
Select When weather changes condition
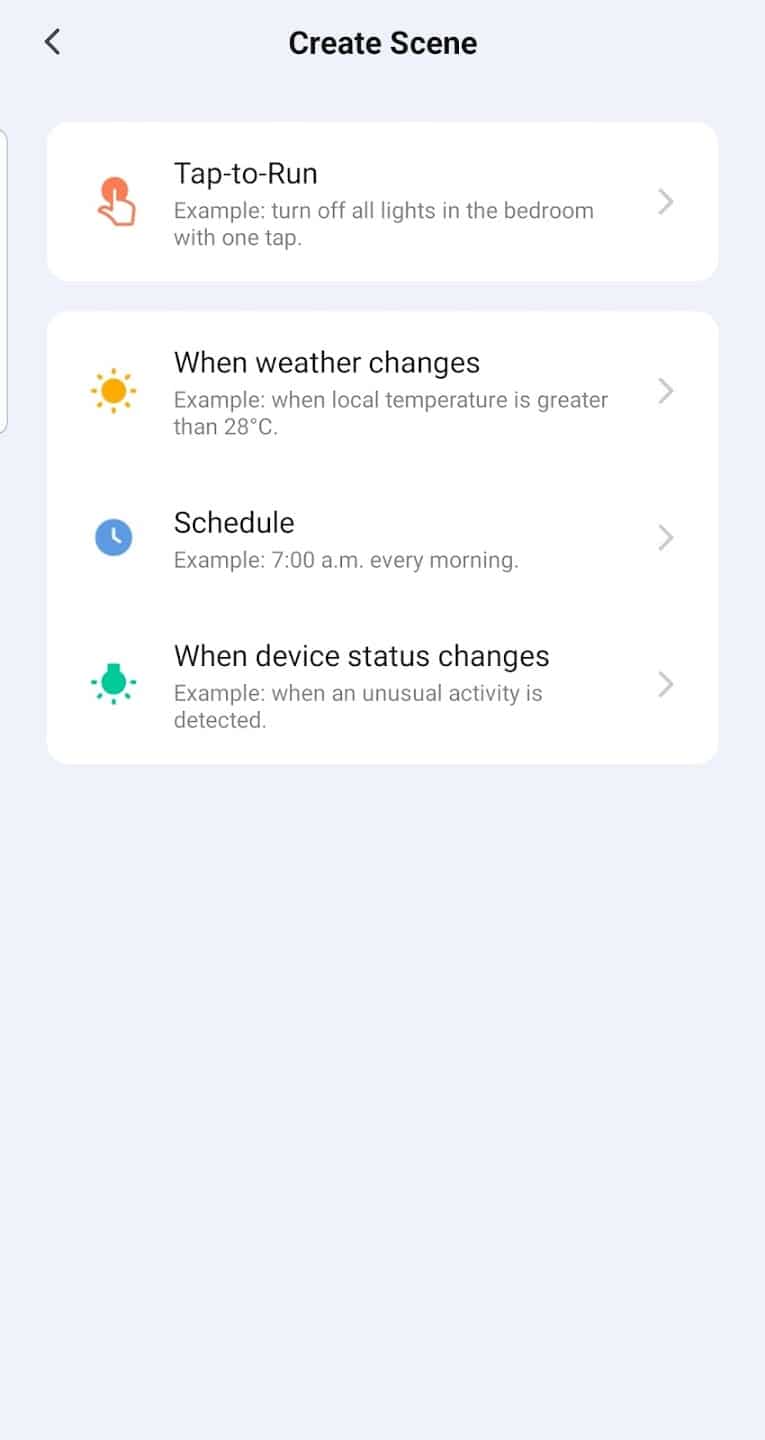point(382,391)
